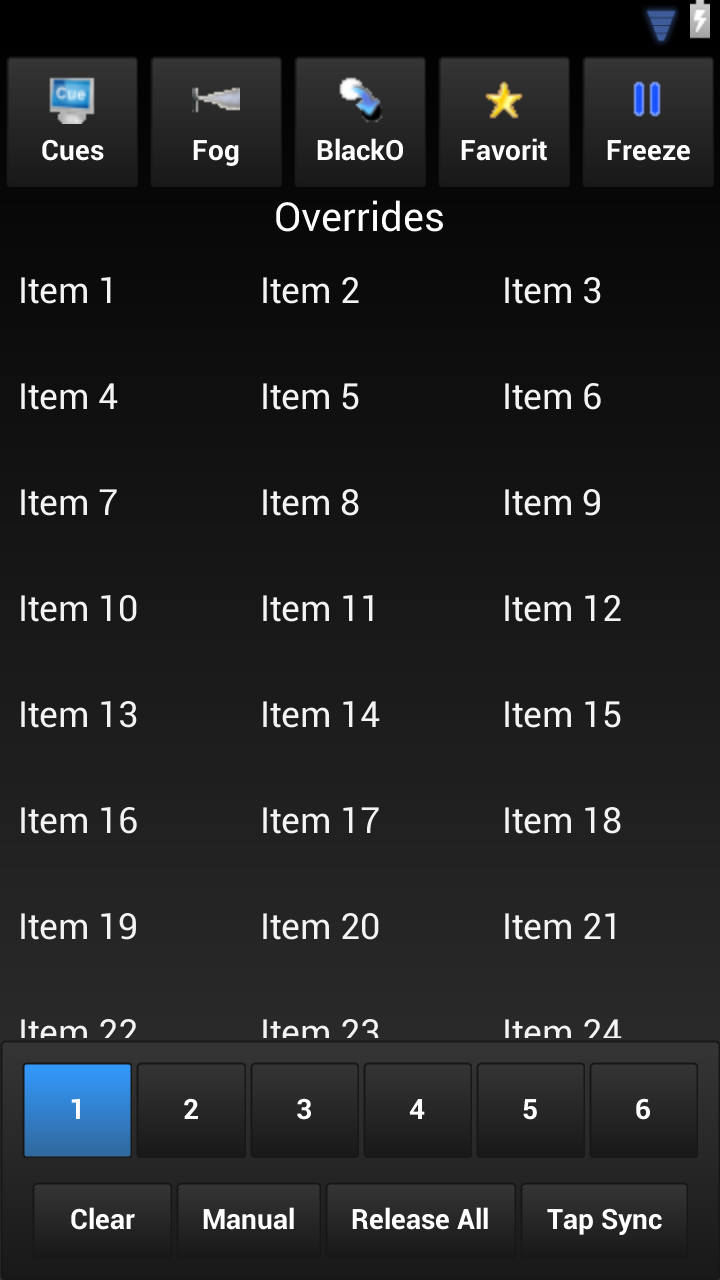Image resolution: width=720 pixels, height=1280 pixels.
Task: Activate the BlackO blackout button
Action: pyautogui.click(x=360, y=122)
